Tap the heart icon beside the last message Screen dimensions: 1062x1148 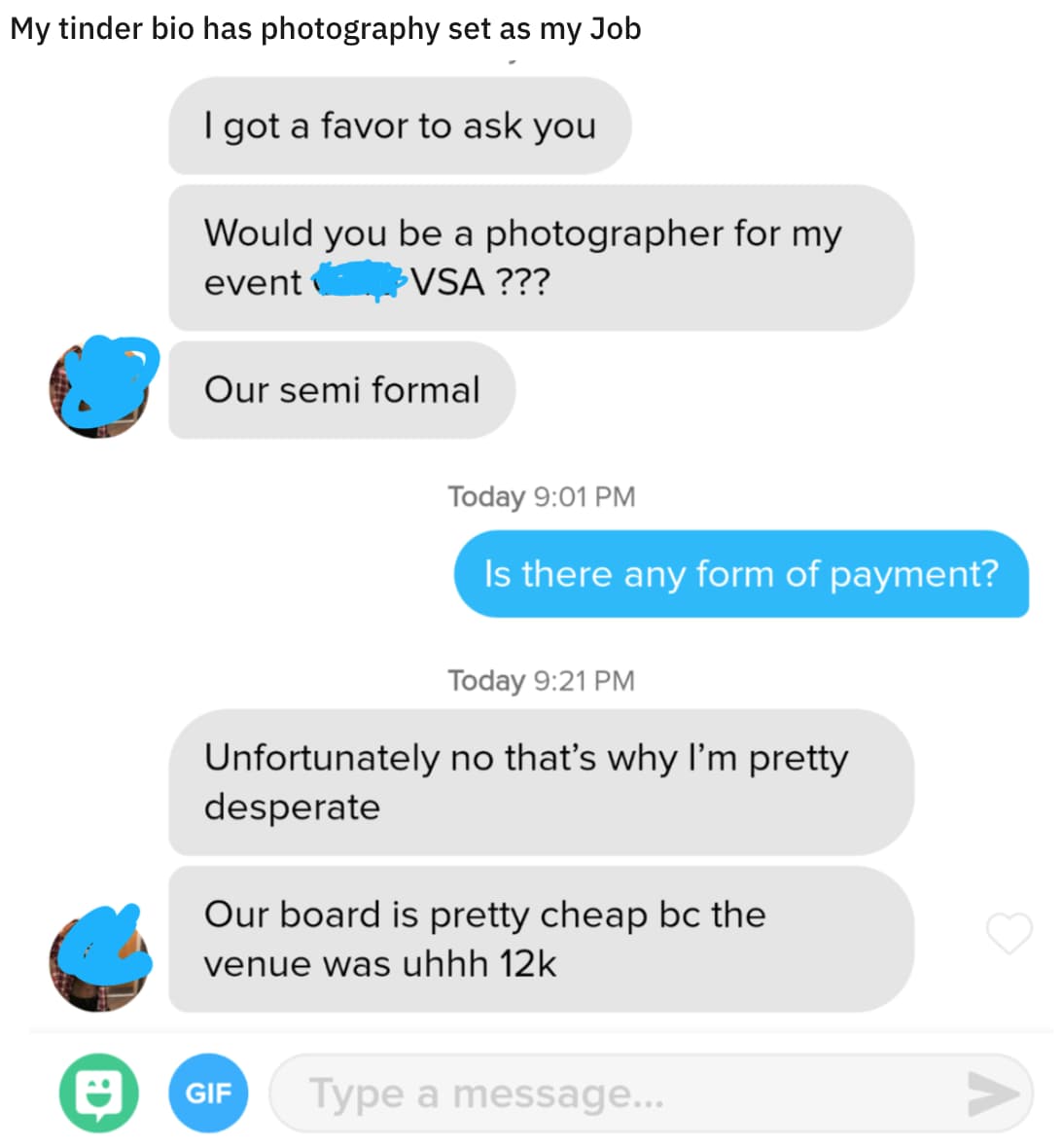coord(1008,935)
